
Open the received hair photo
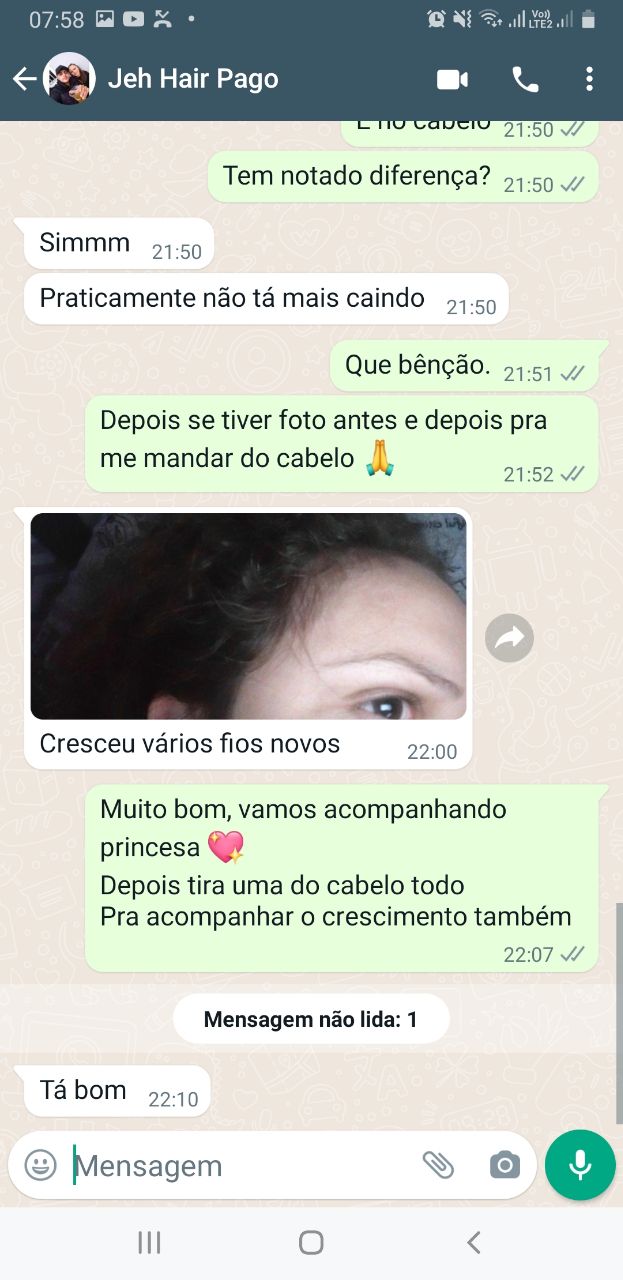click(x=248, y=616)
